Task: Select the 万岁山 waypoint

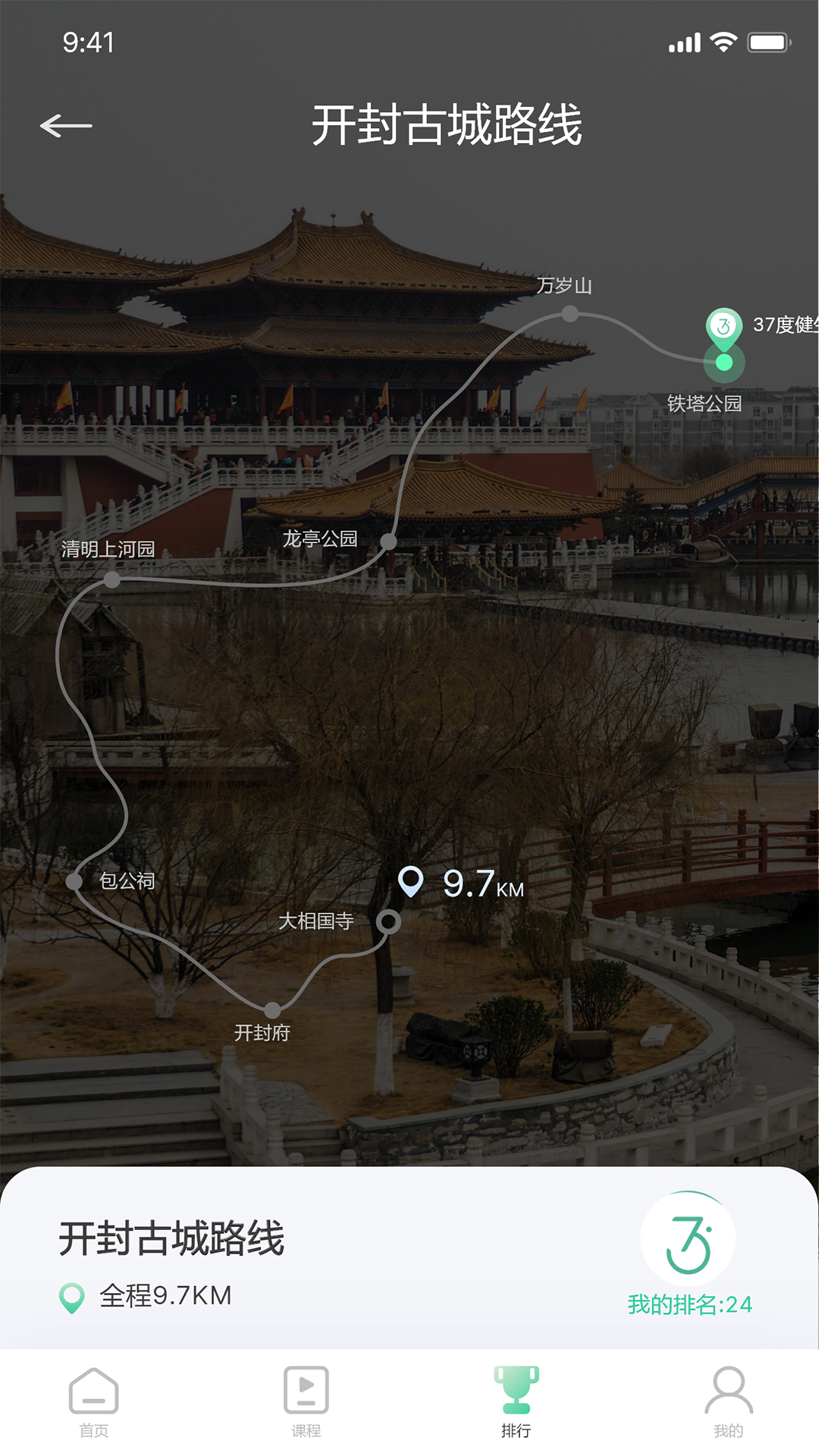Action: tap(570, 313)
